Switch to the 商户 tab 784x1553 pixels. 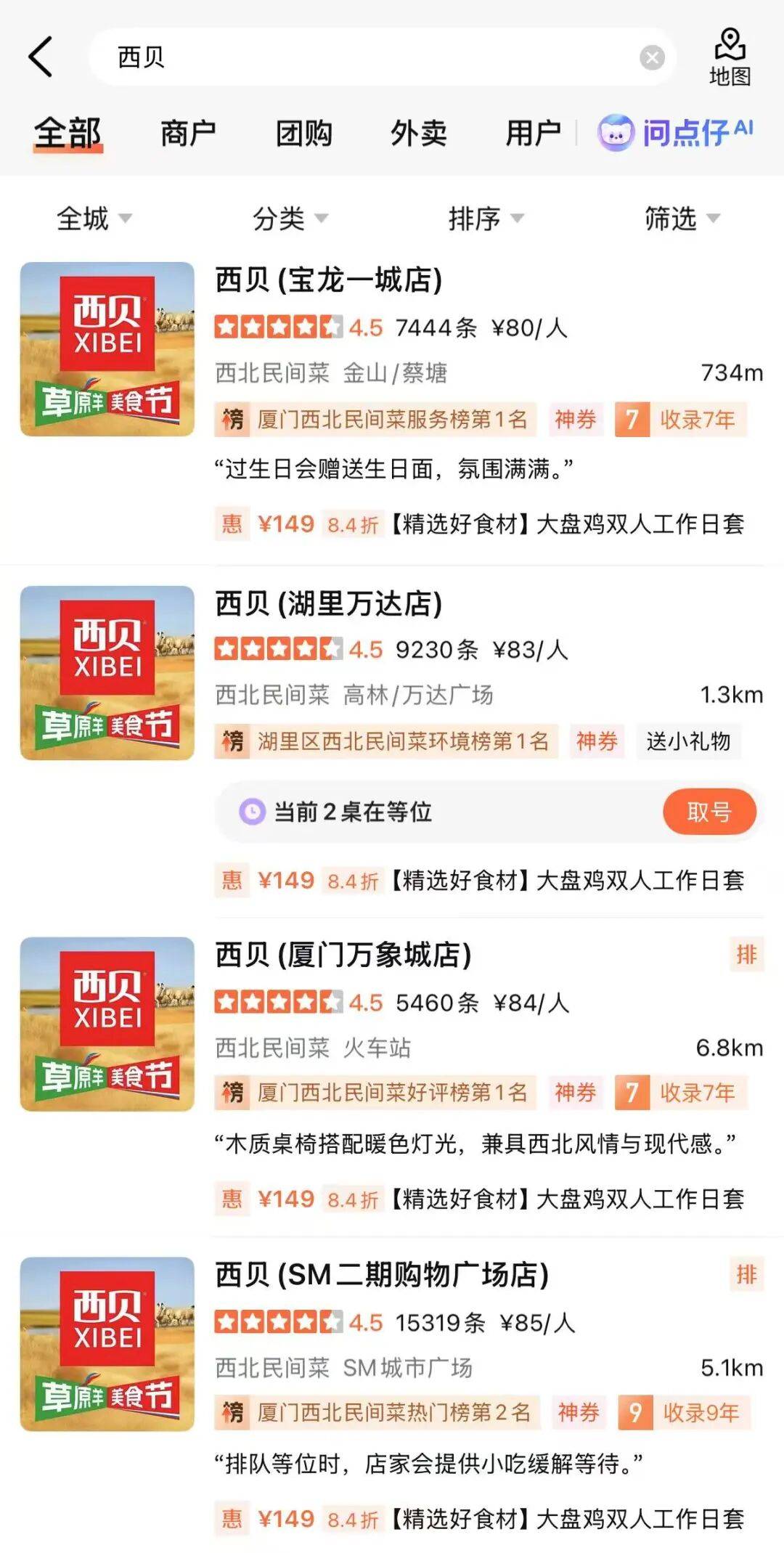click(188, 134)
